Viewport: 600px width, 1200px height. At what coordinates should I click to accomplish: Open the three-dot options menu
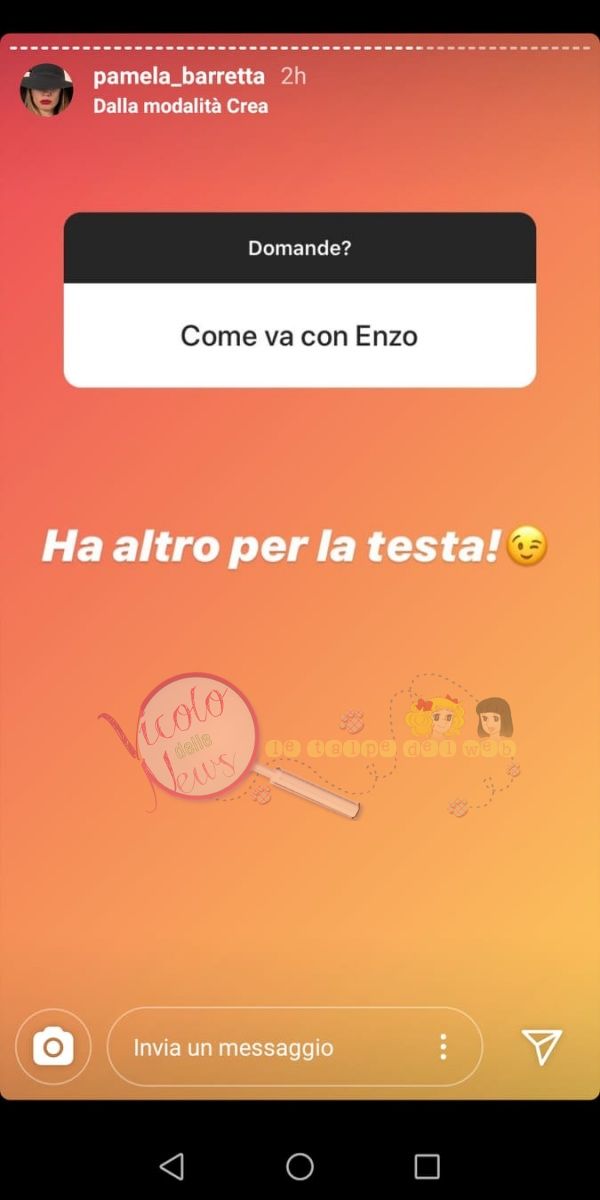(443, 1047)
